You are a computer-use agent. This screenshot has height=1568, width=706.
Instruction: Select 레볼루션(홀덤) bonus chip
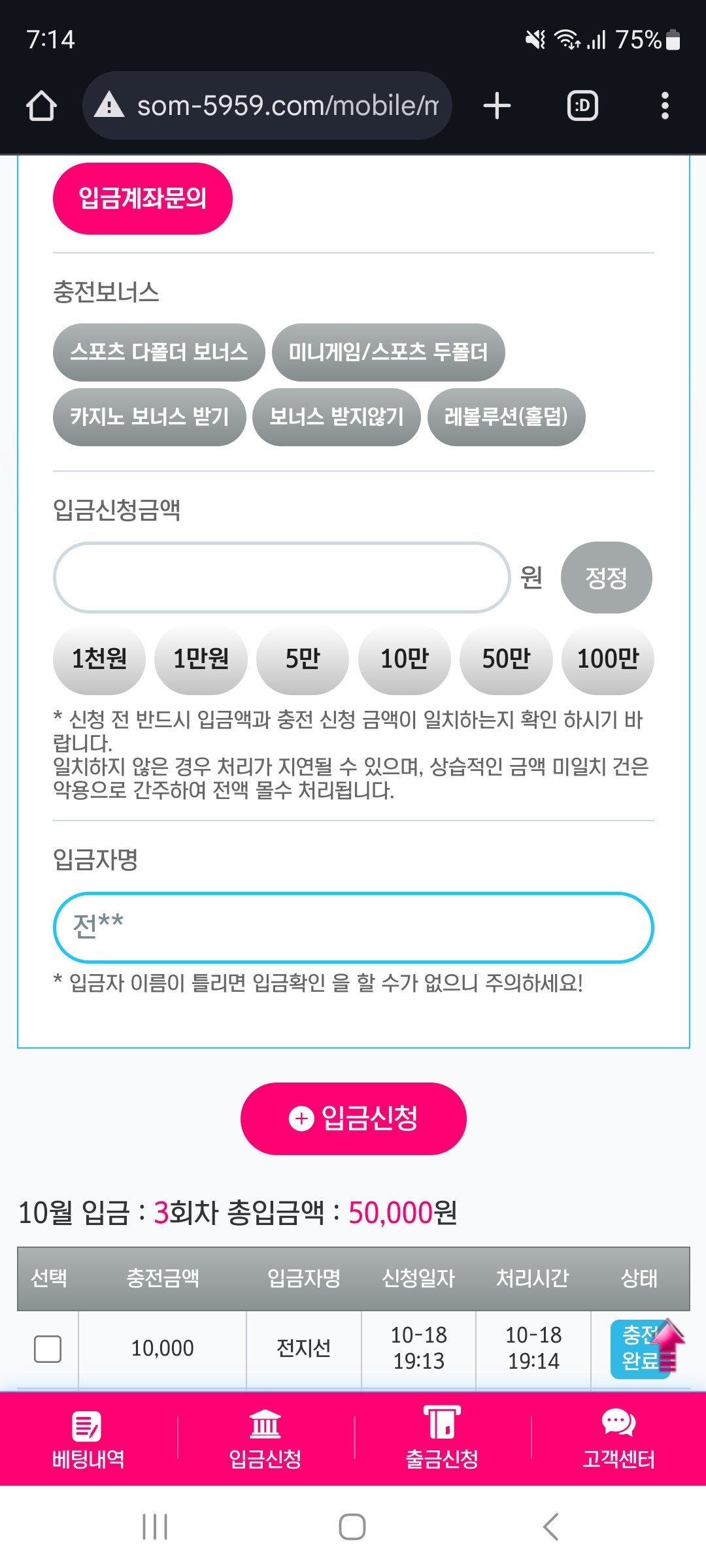(x=506, y=417)
